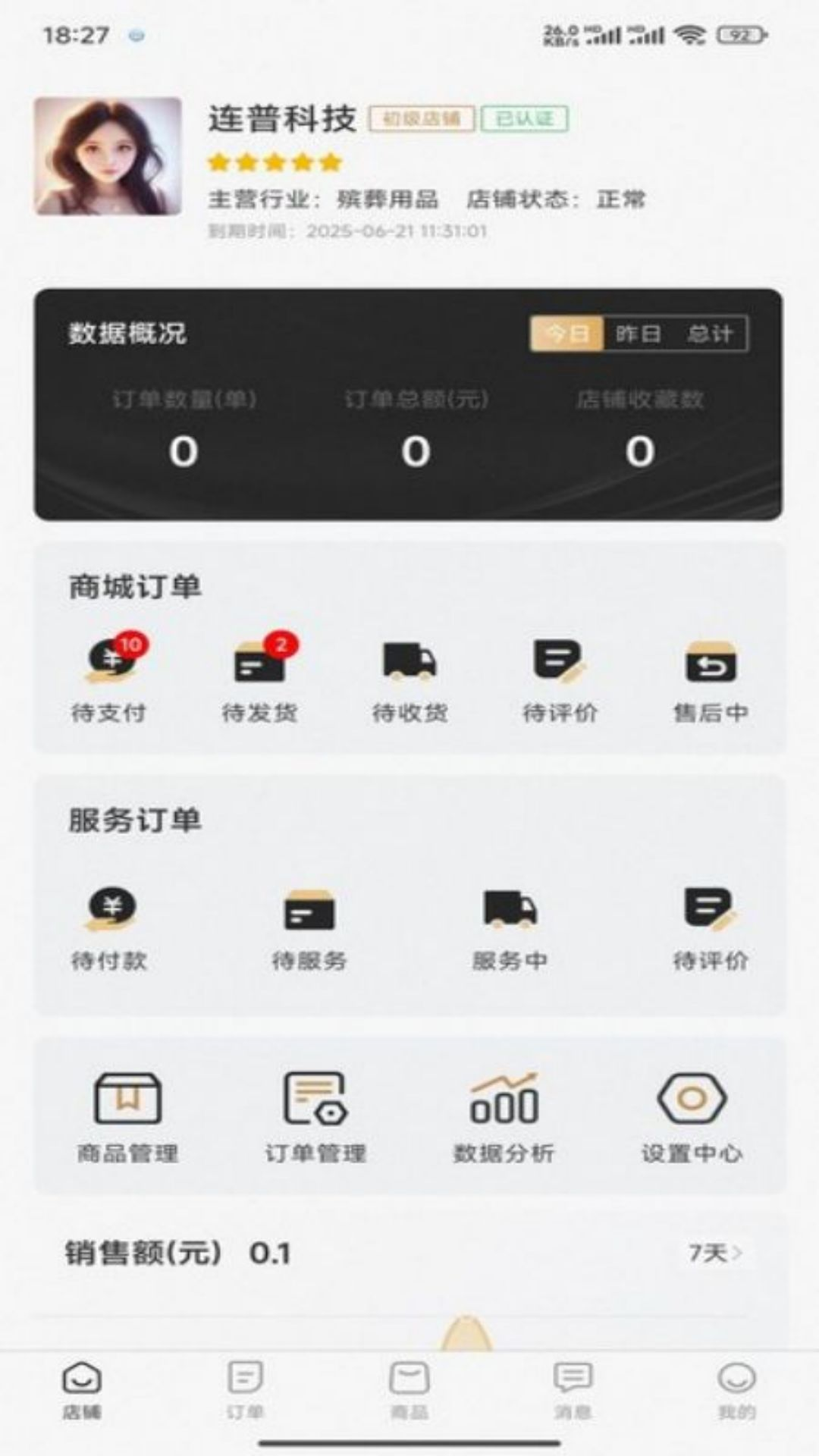Open 待发货 mall orders
The height and width of the screenshot is (1456, 819).
(259, 678)
